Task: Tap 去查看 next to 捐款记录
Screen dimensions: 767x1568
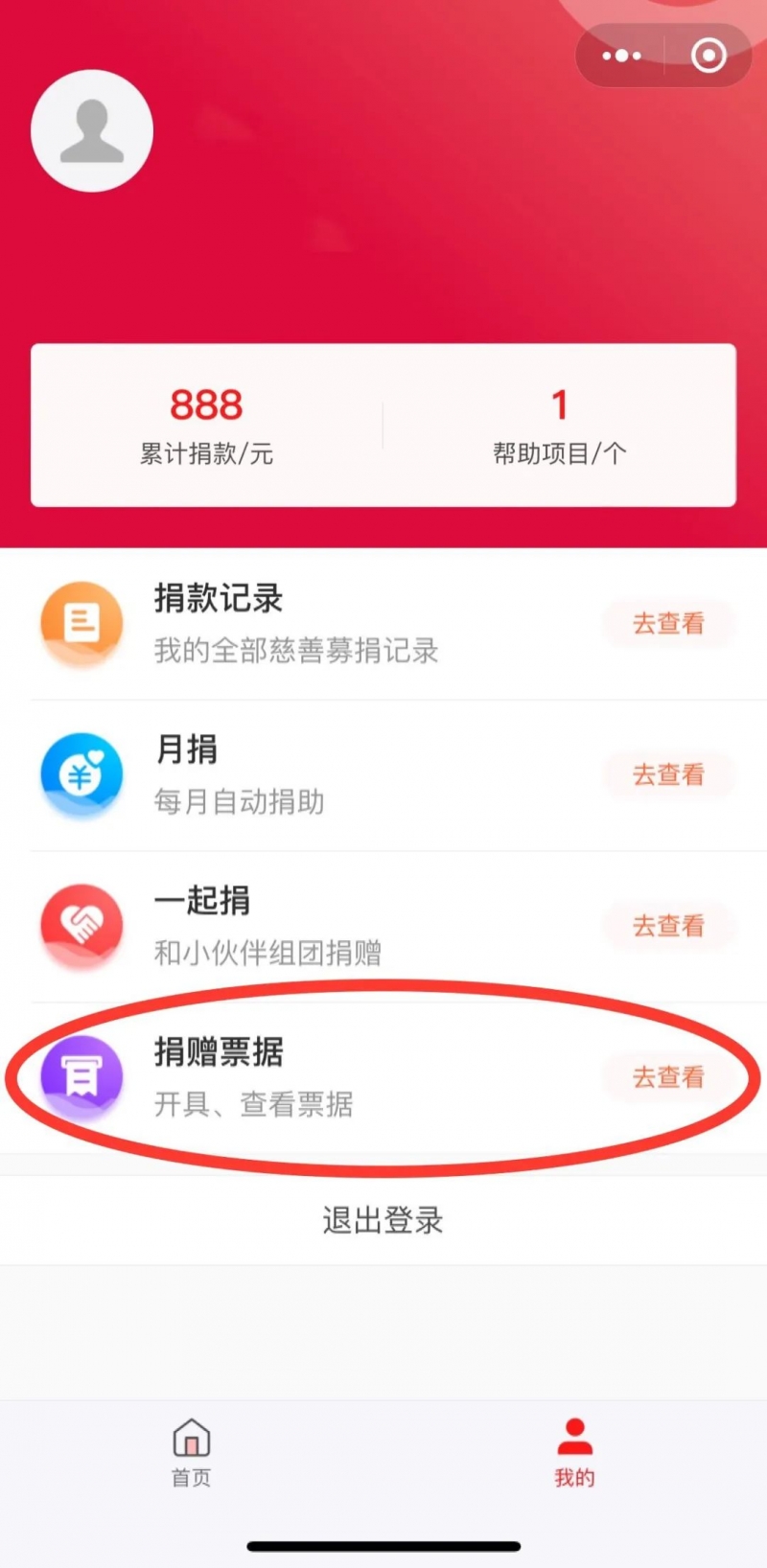Action: point(668,624)
